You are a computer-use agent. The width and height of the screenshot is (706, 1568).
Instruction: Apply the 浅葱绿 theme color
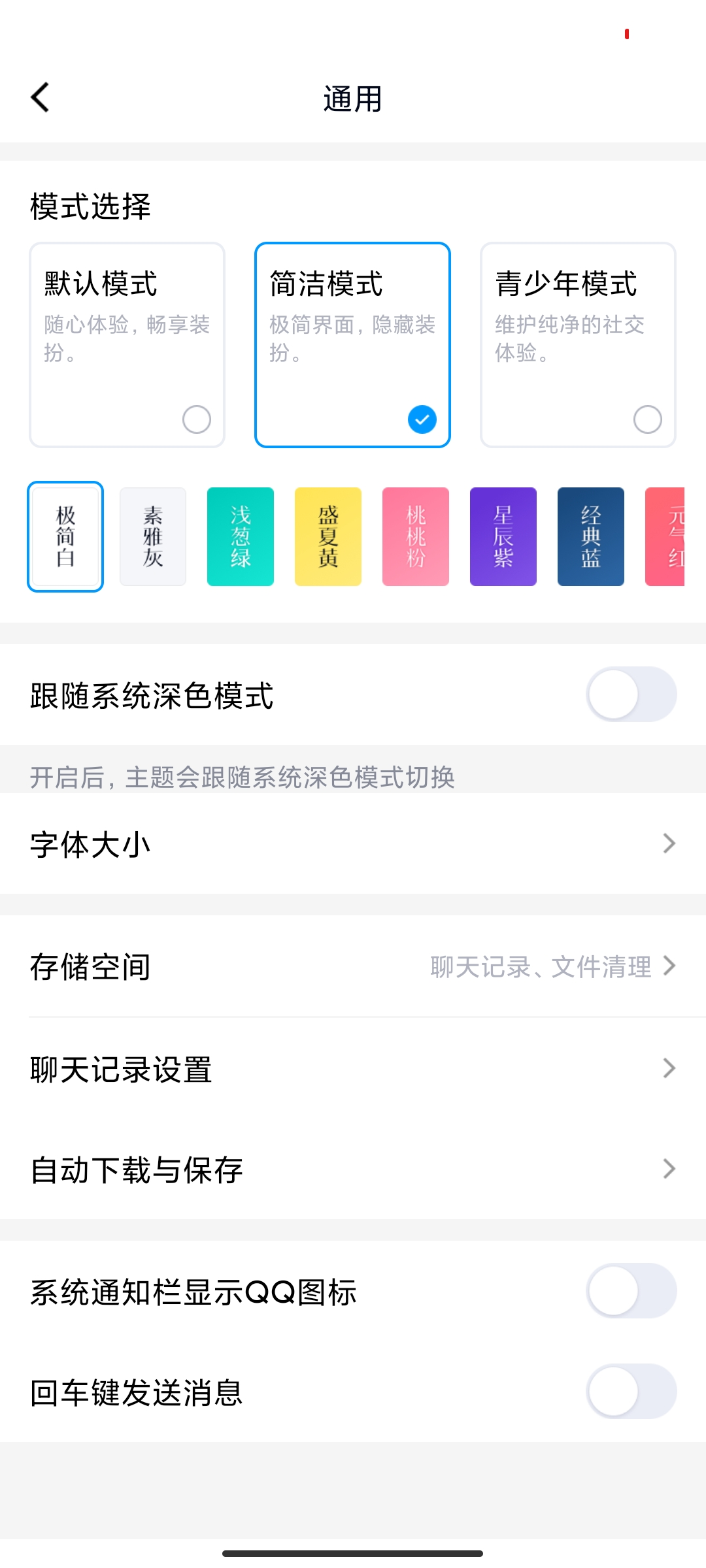241,536
